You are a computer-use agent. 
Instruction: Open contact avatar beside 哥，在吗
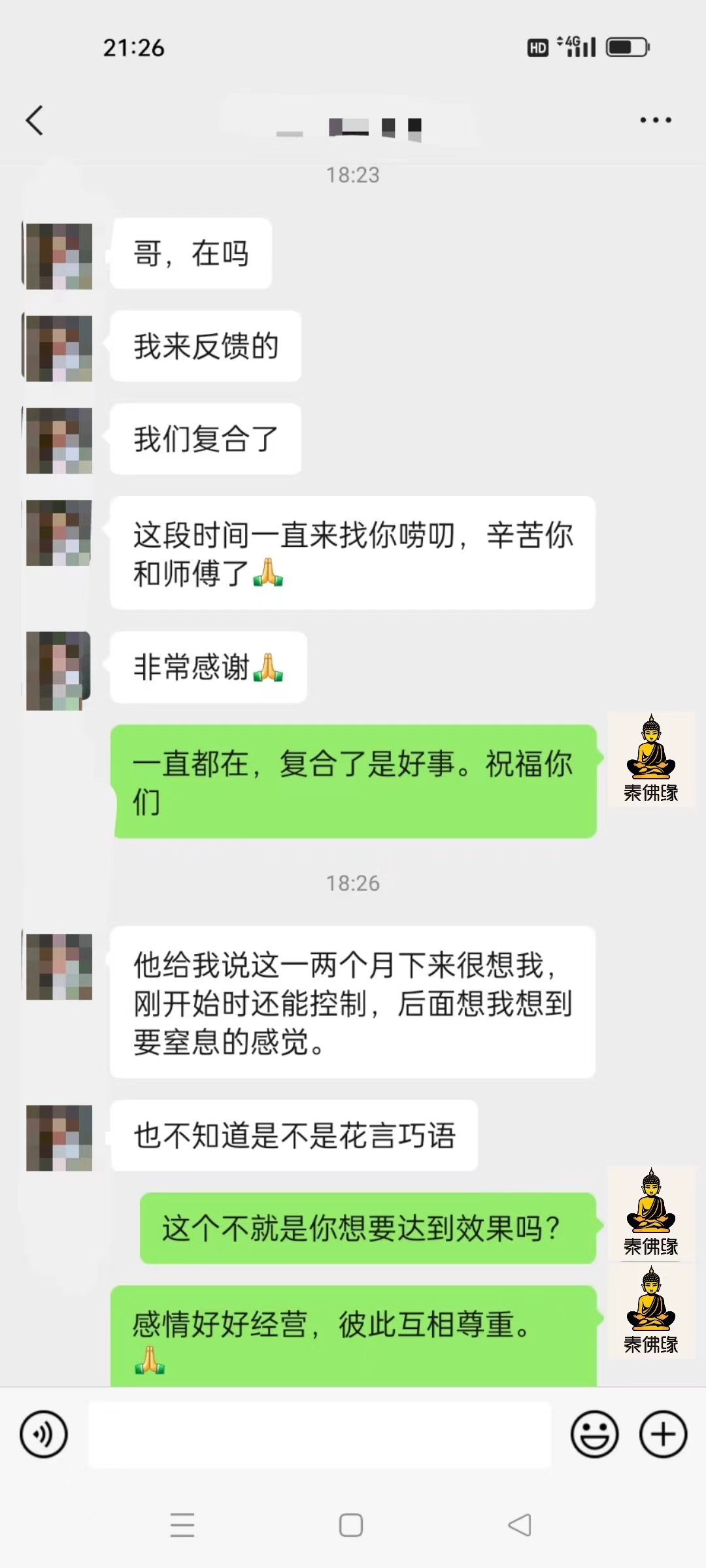click(x=59, y=256)
